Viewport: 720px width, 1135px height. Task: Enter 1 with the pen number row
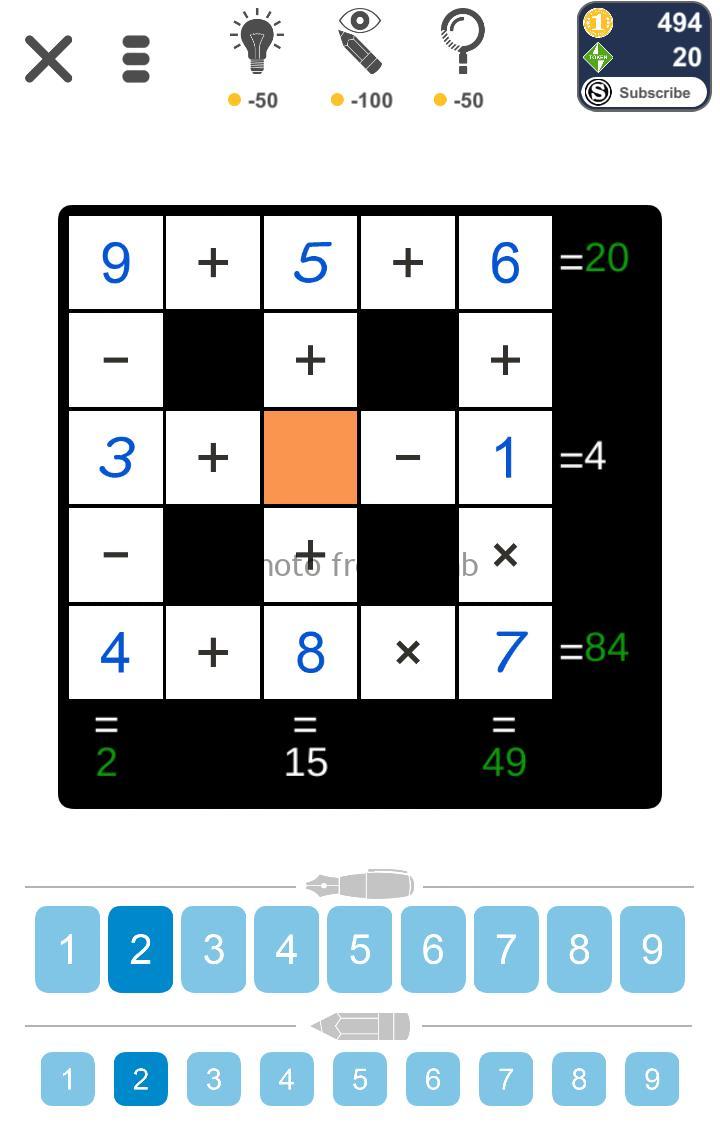pyautogui.click(x=67, y=949)
